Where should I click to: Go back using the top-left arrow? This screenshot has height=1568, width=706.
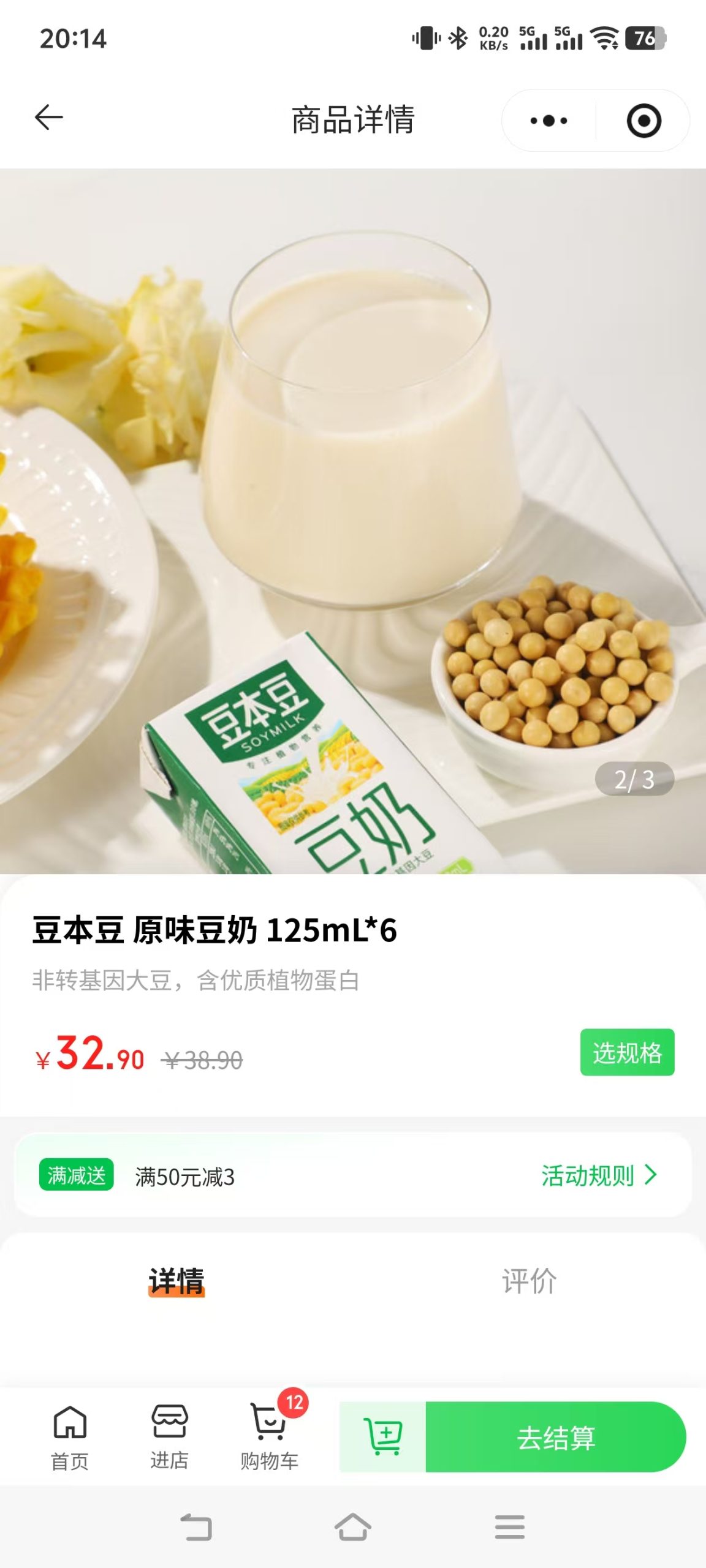tap(49, 118)
